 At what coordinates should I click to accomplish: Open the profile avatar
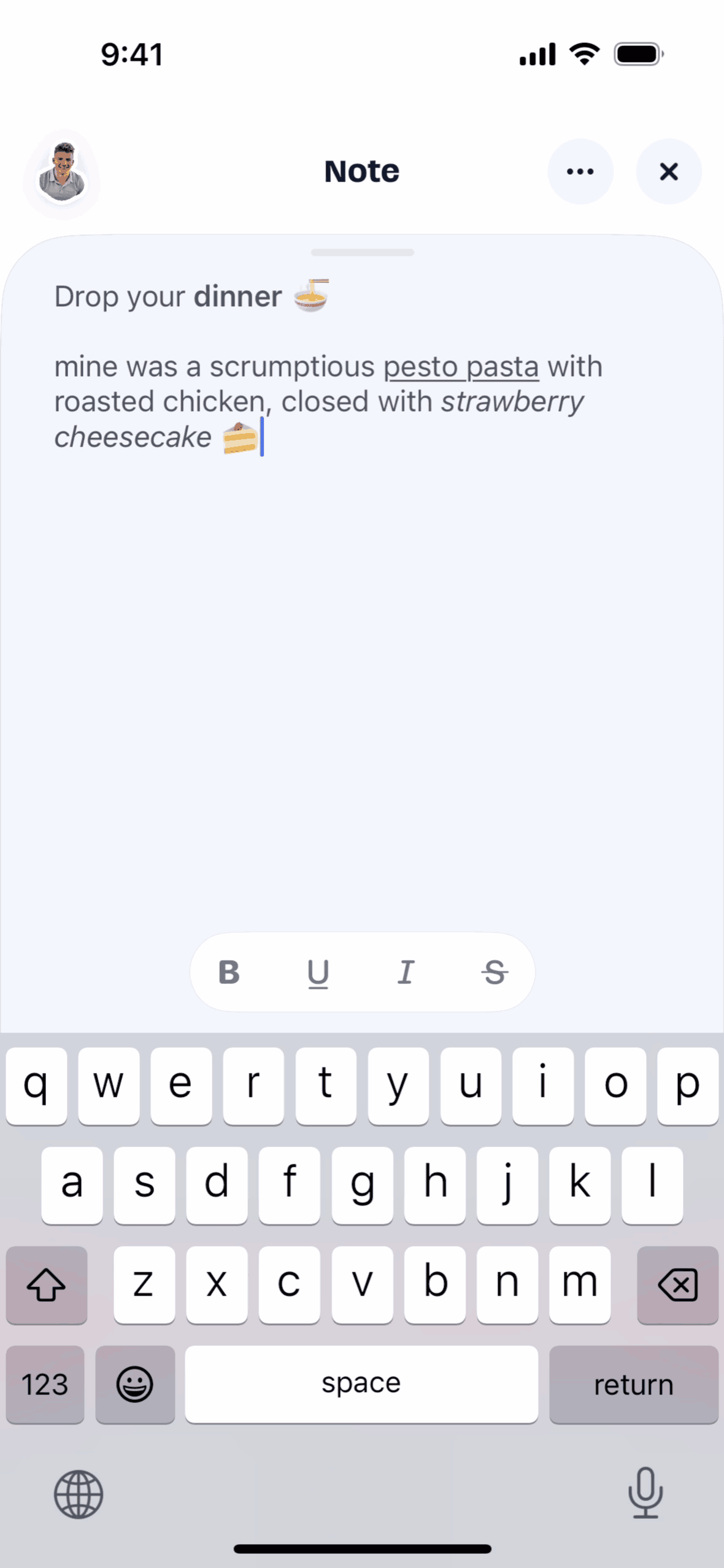(x=61, y=173)
